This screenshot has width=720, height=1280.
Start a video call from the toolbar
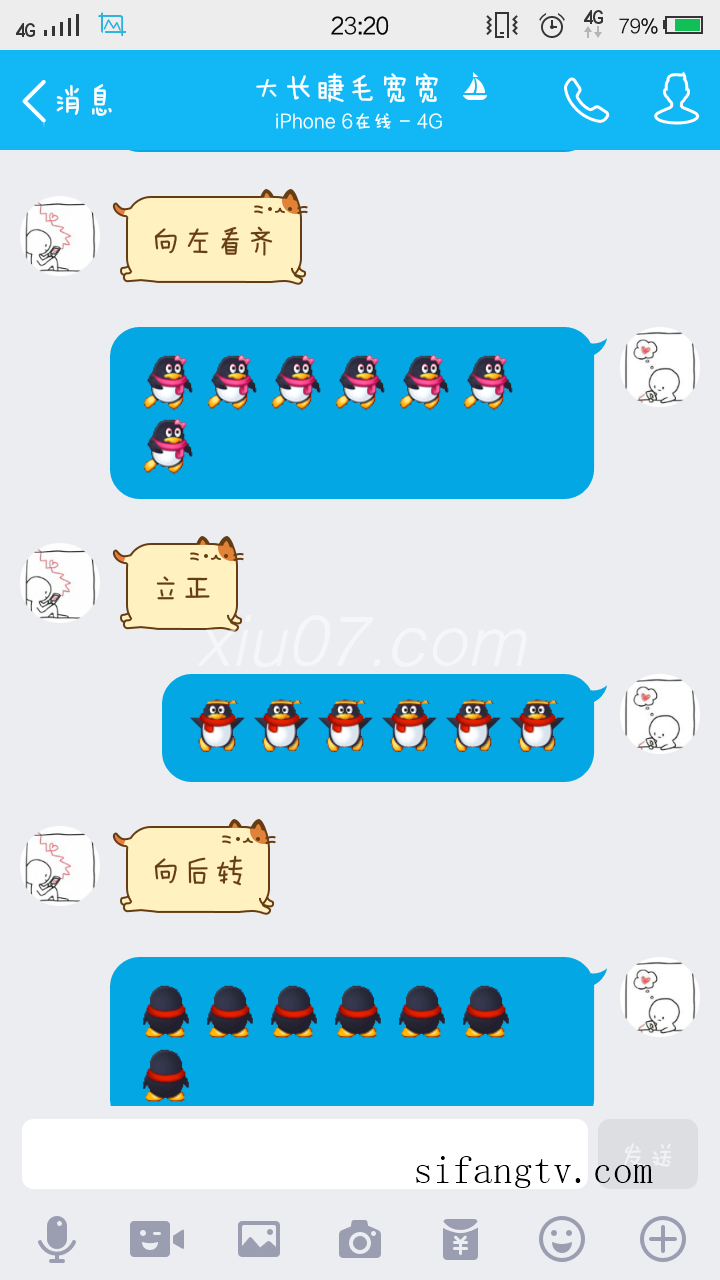[x=157, y=1239]
